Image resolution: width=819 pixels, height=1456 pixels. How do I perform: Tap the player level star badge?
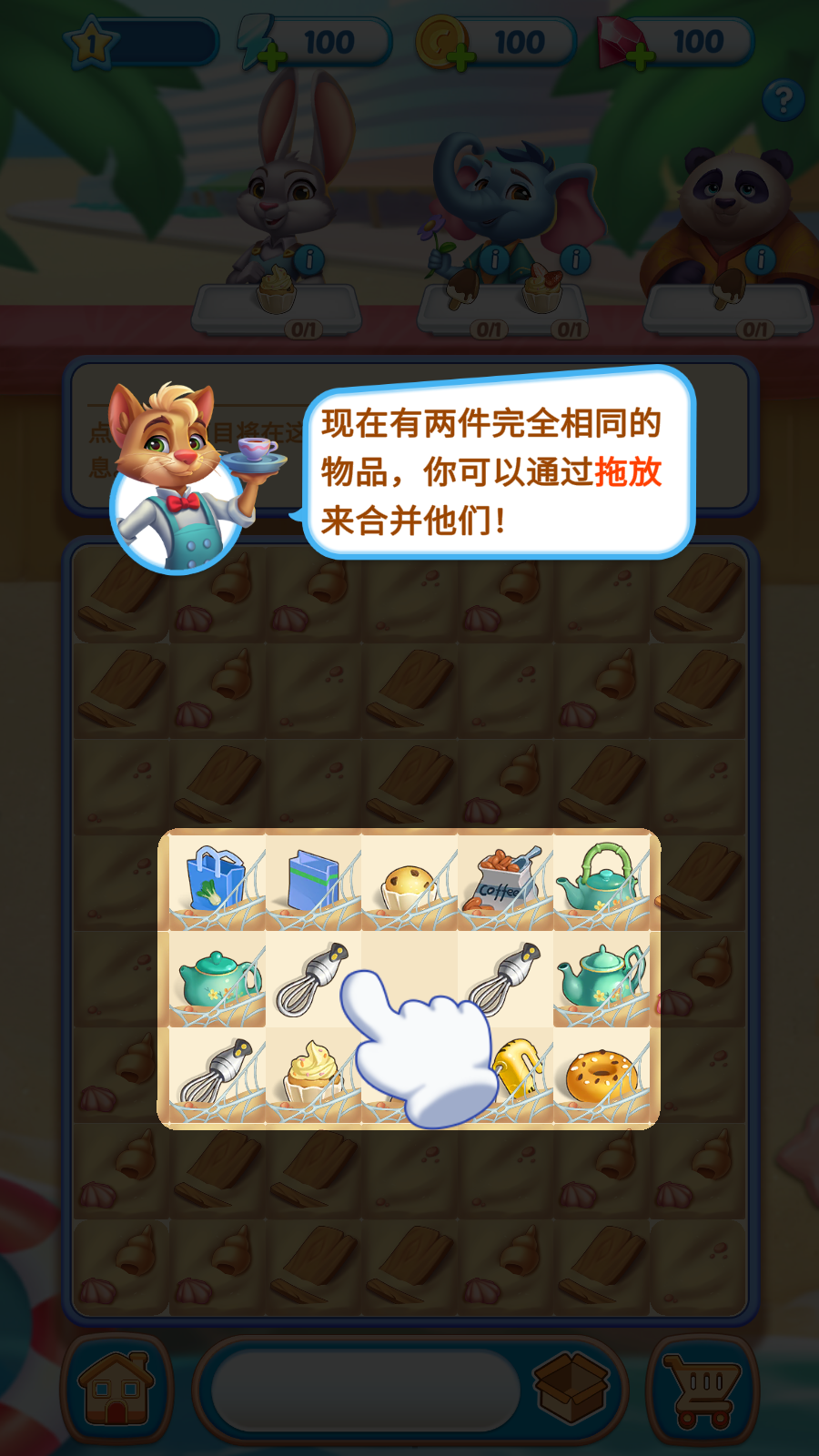pos(91,42)
